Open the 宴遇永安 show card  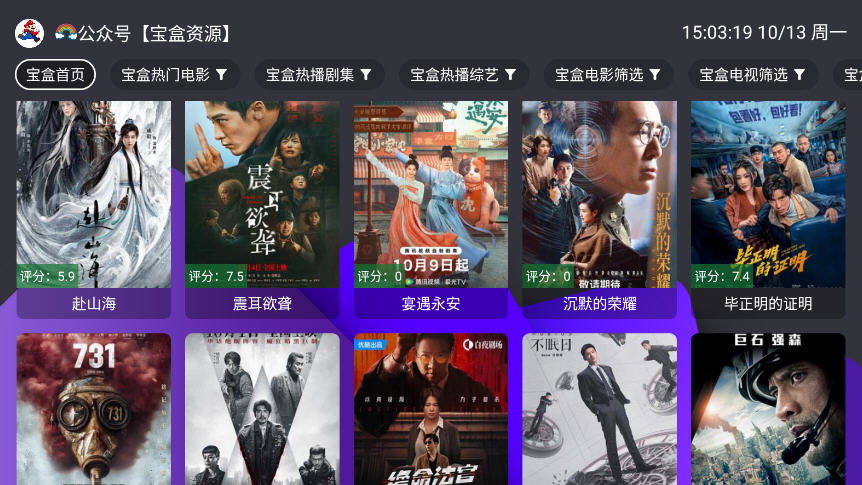[431, 200]
